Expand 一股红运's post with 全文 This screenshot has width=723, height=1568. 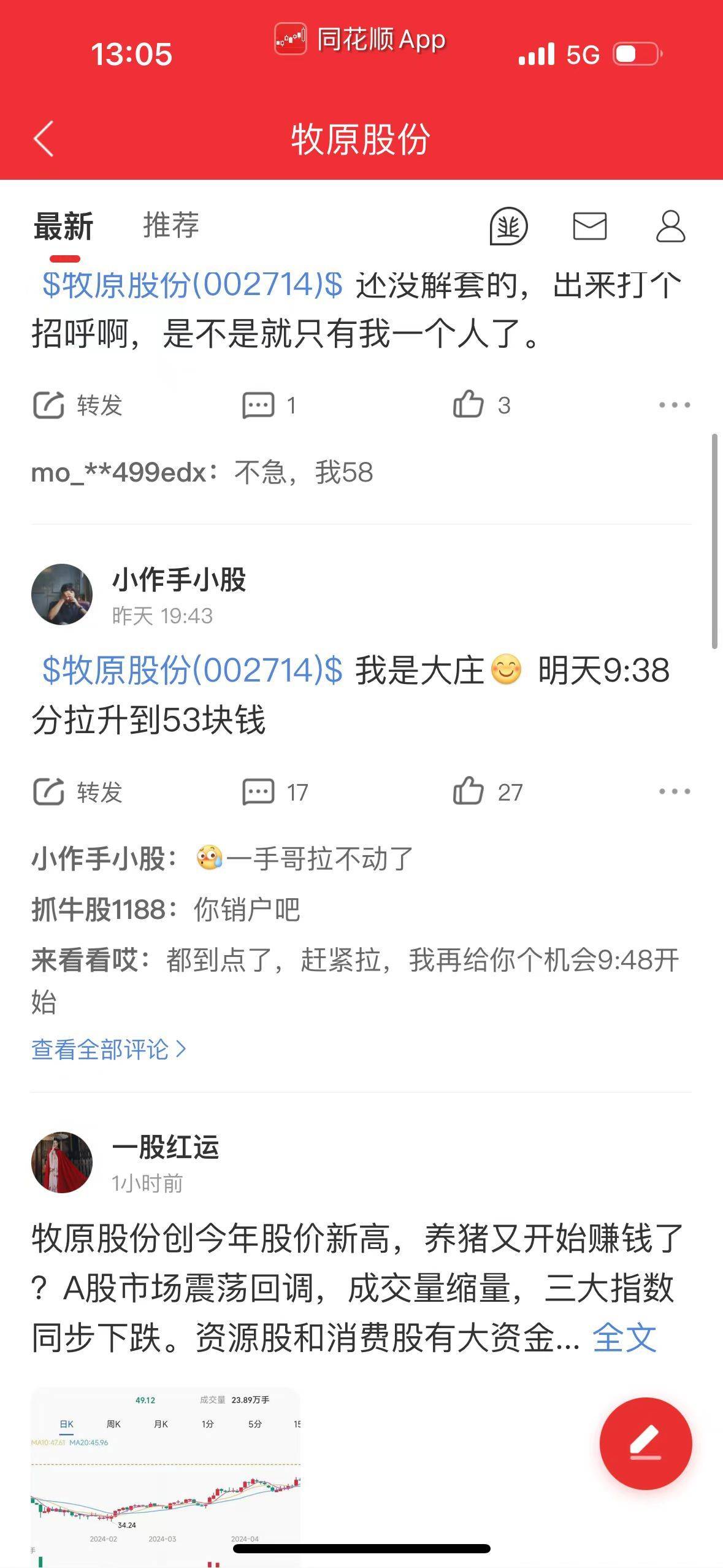624,1338
